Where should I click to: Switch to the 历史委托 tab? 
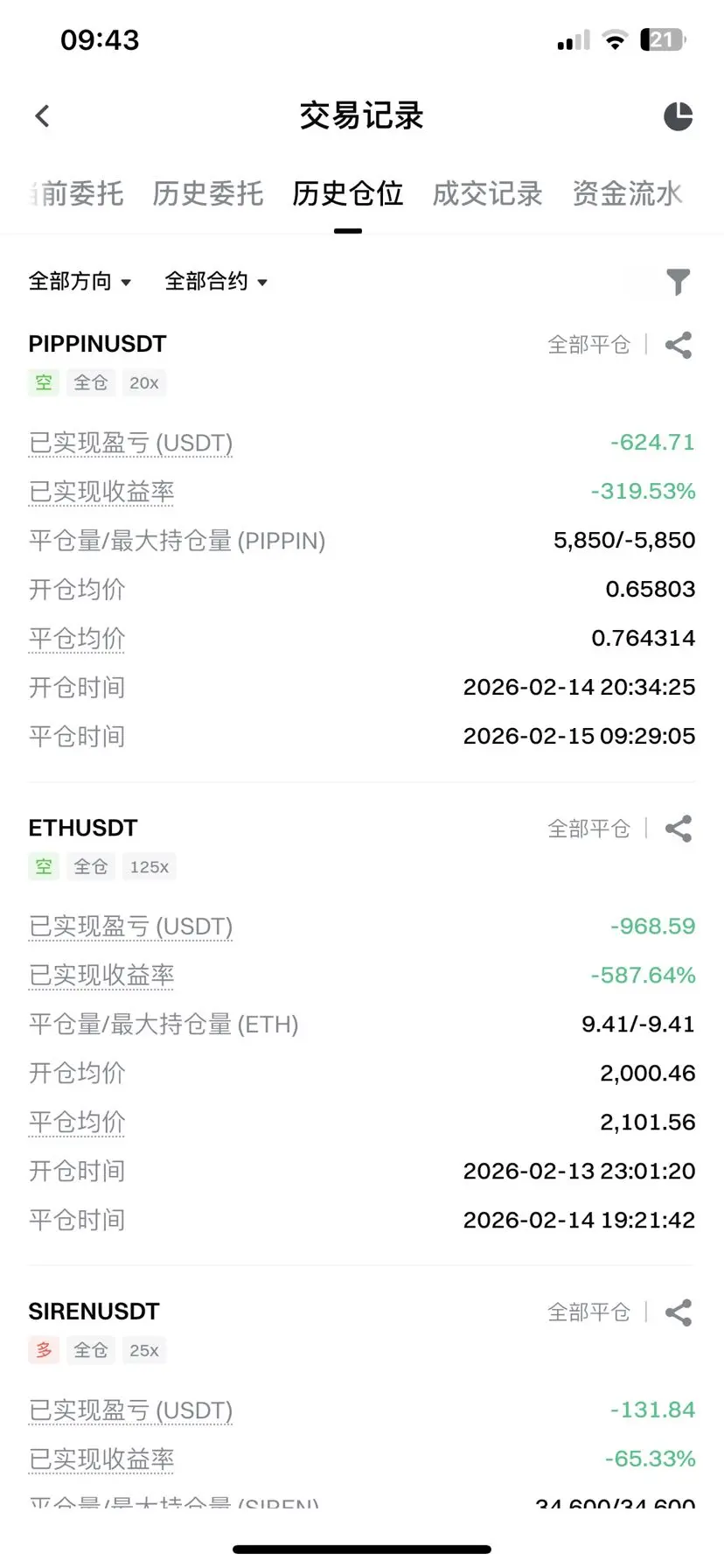coord(207,193)
